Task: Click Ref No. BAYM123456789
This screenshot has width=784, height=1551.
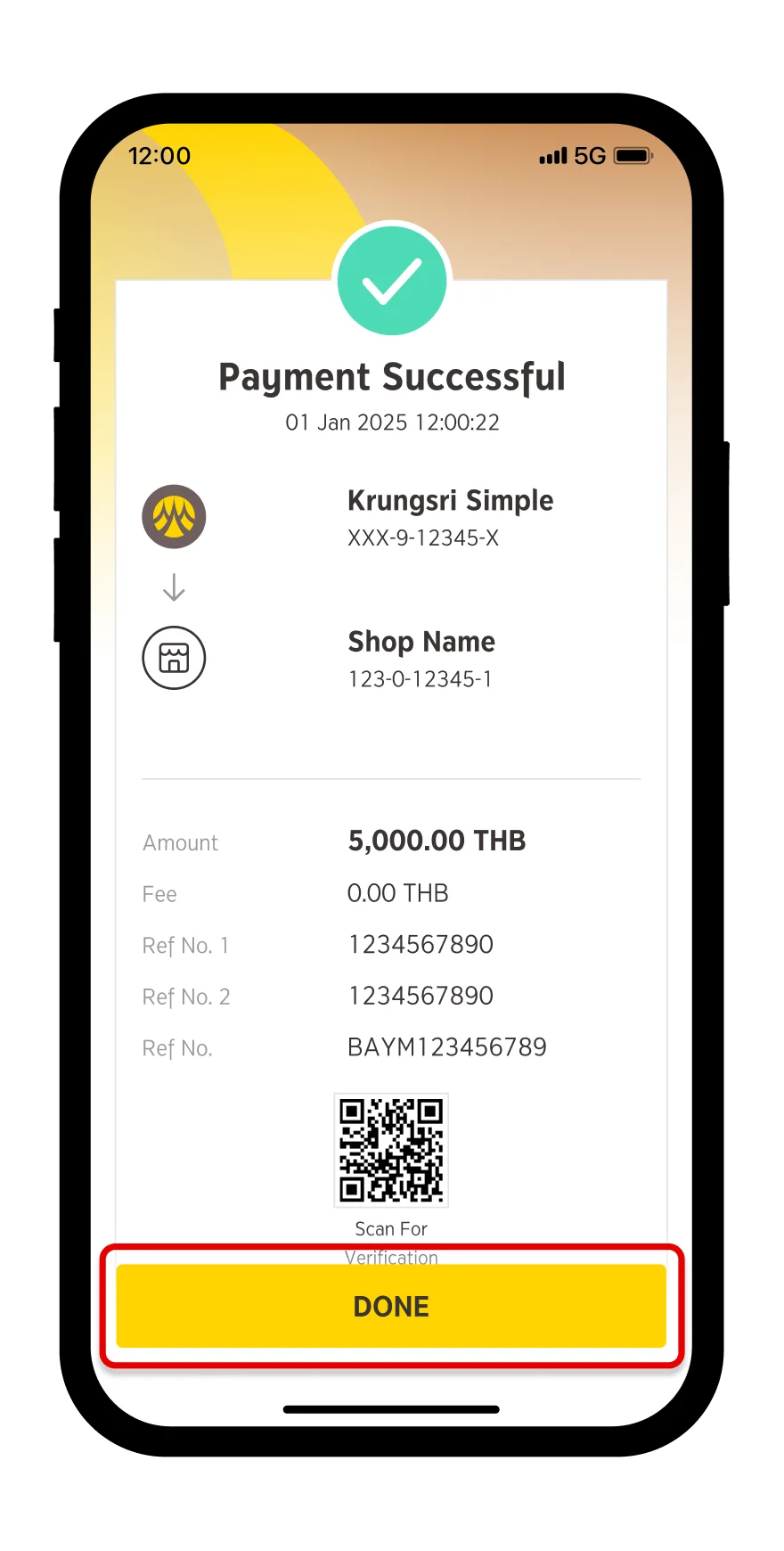Action: pos(446,1046)
